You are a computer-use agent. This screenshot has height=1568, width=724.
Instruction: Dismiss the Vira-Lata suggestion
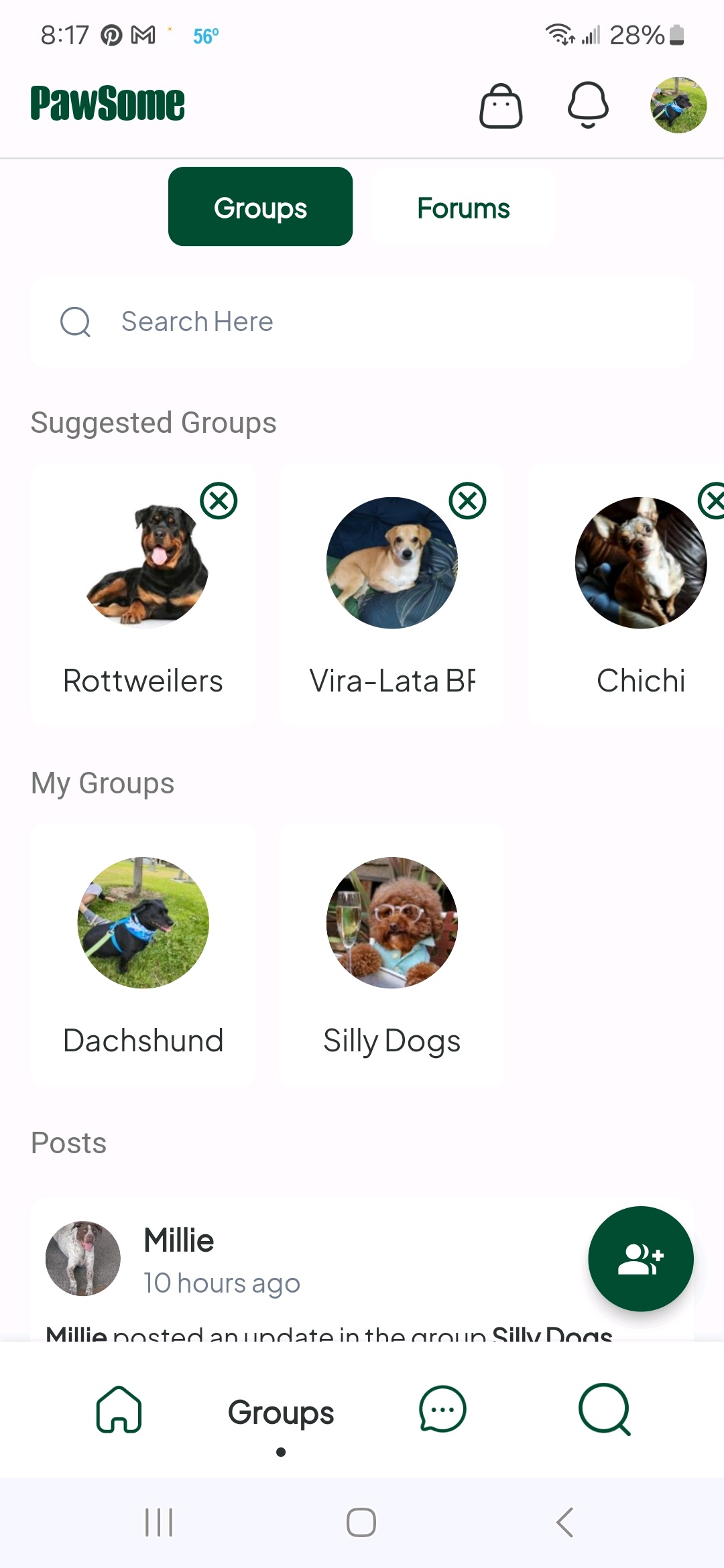[467, 501]
